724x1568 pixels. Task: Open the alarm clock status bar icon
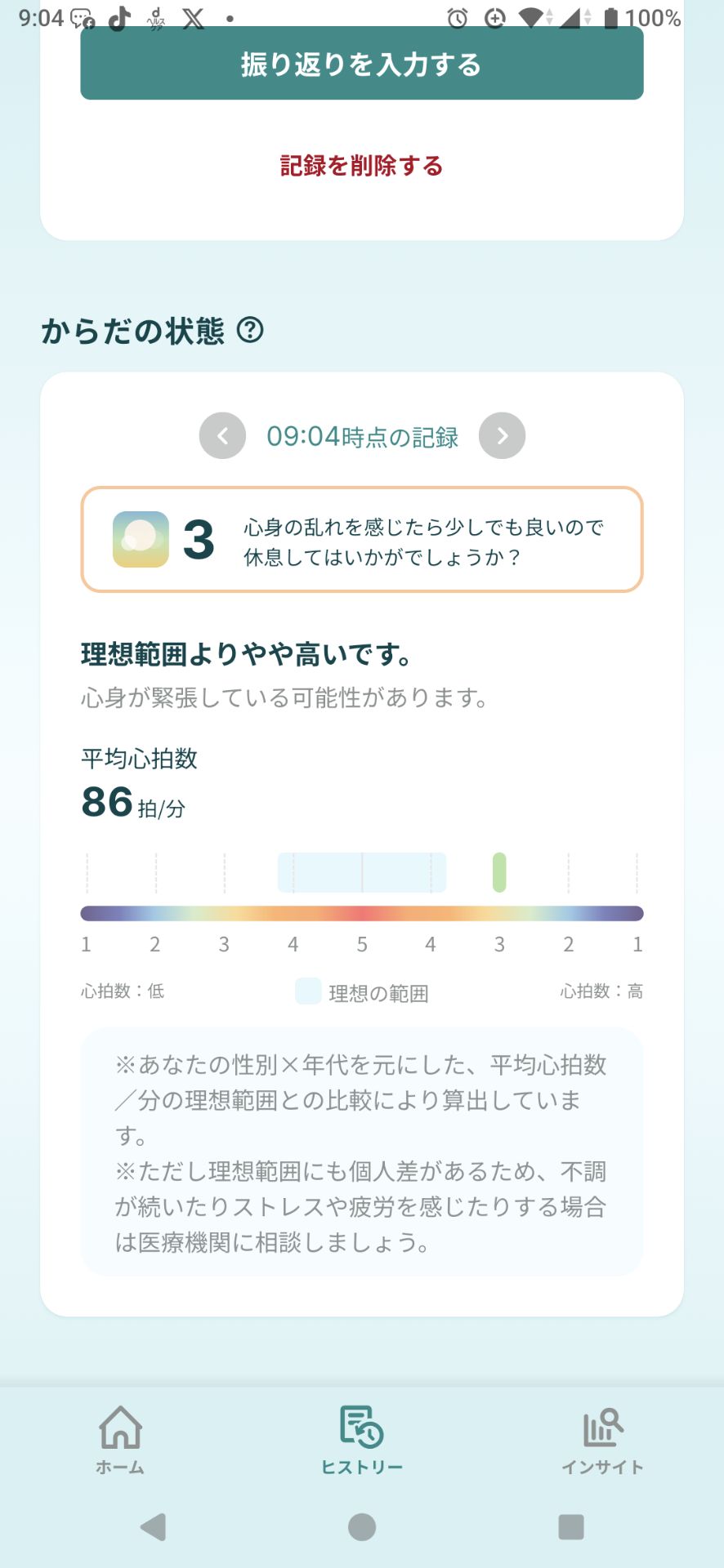coord(457,16)
